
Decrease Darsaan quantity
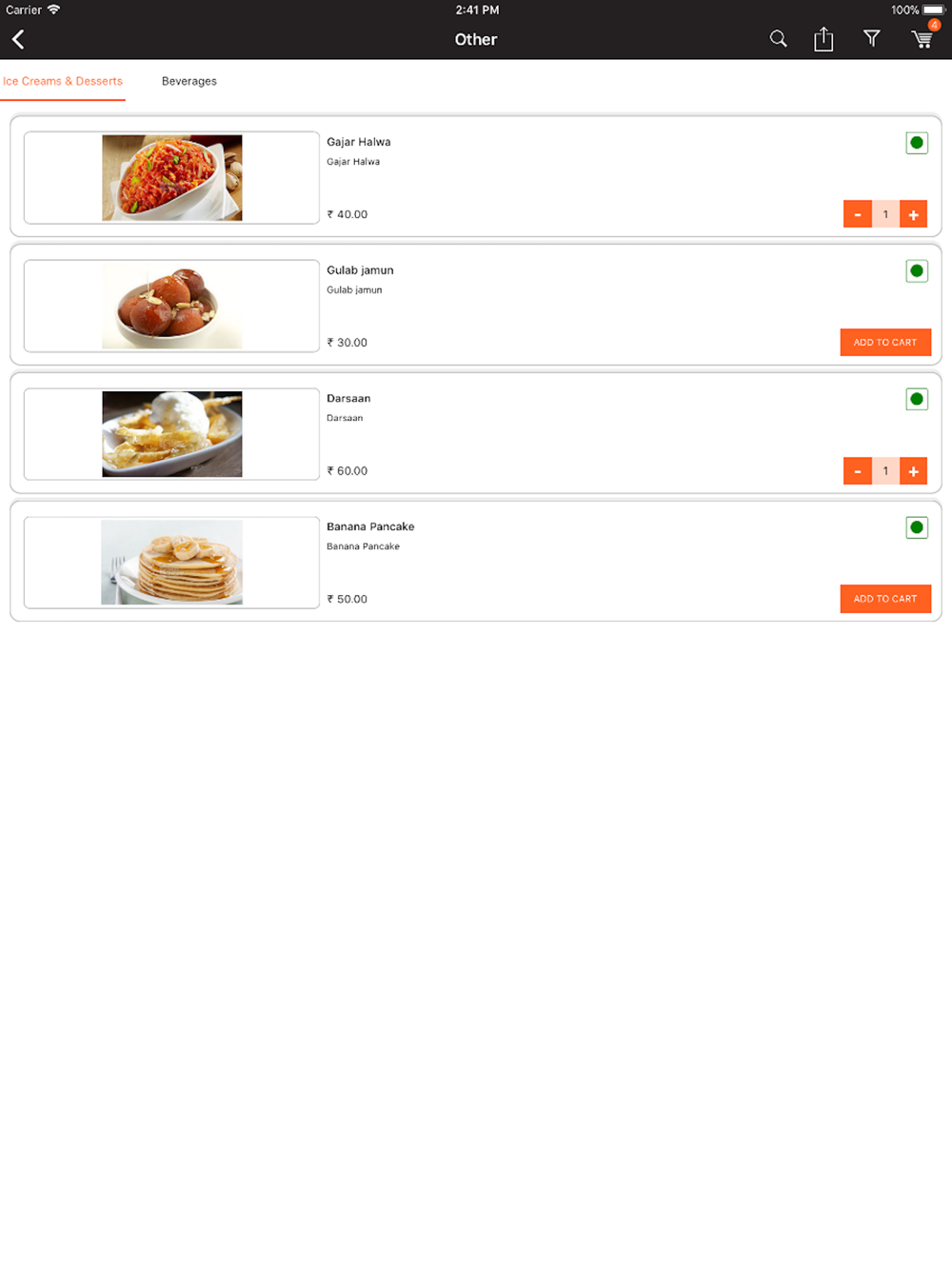click(x=858, y=471)
